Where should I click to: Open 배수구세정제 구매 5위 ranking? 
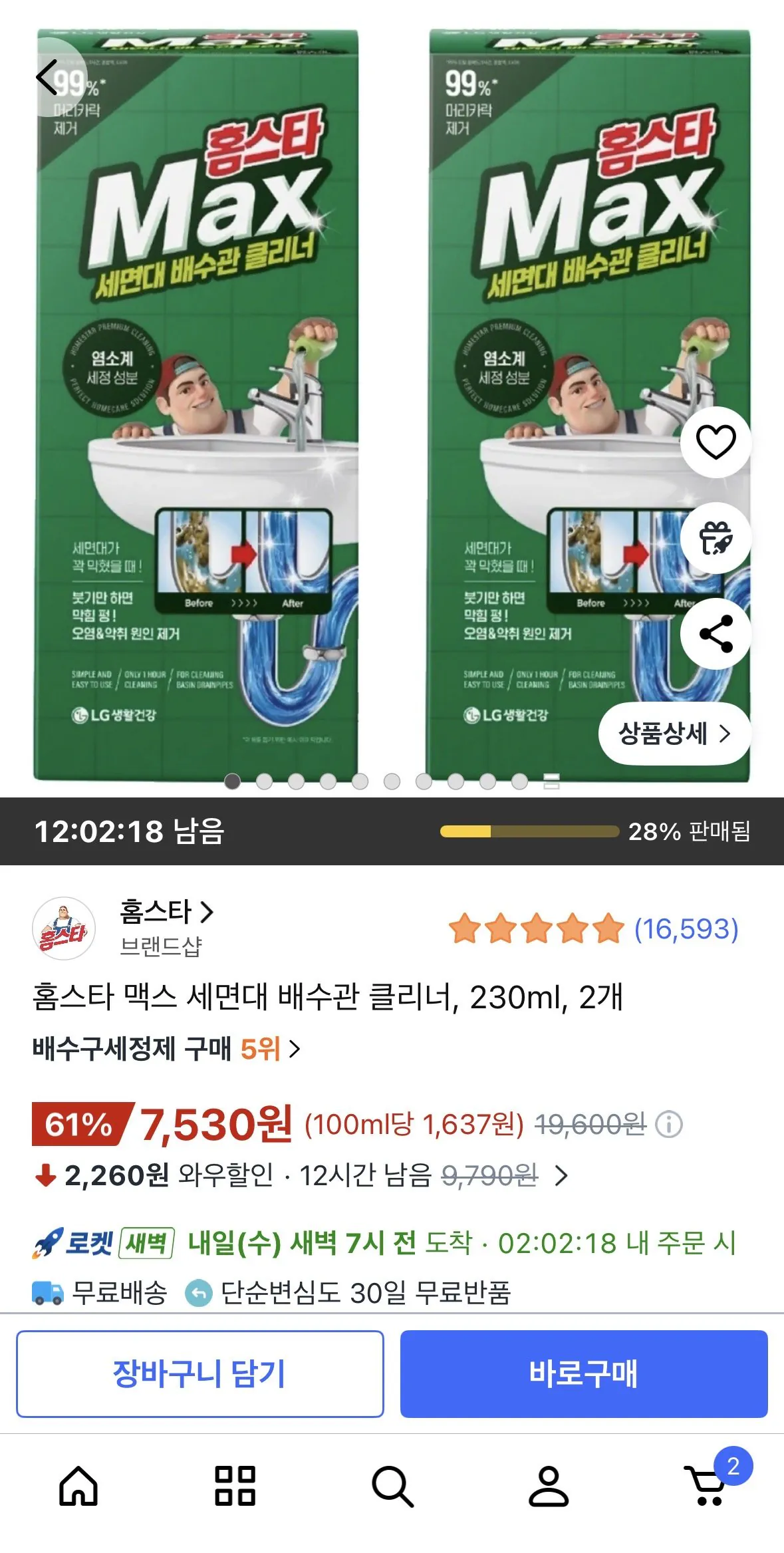pos(166,1050)
